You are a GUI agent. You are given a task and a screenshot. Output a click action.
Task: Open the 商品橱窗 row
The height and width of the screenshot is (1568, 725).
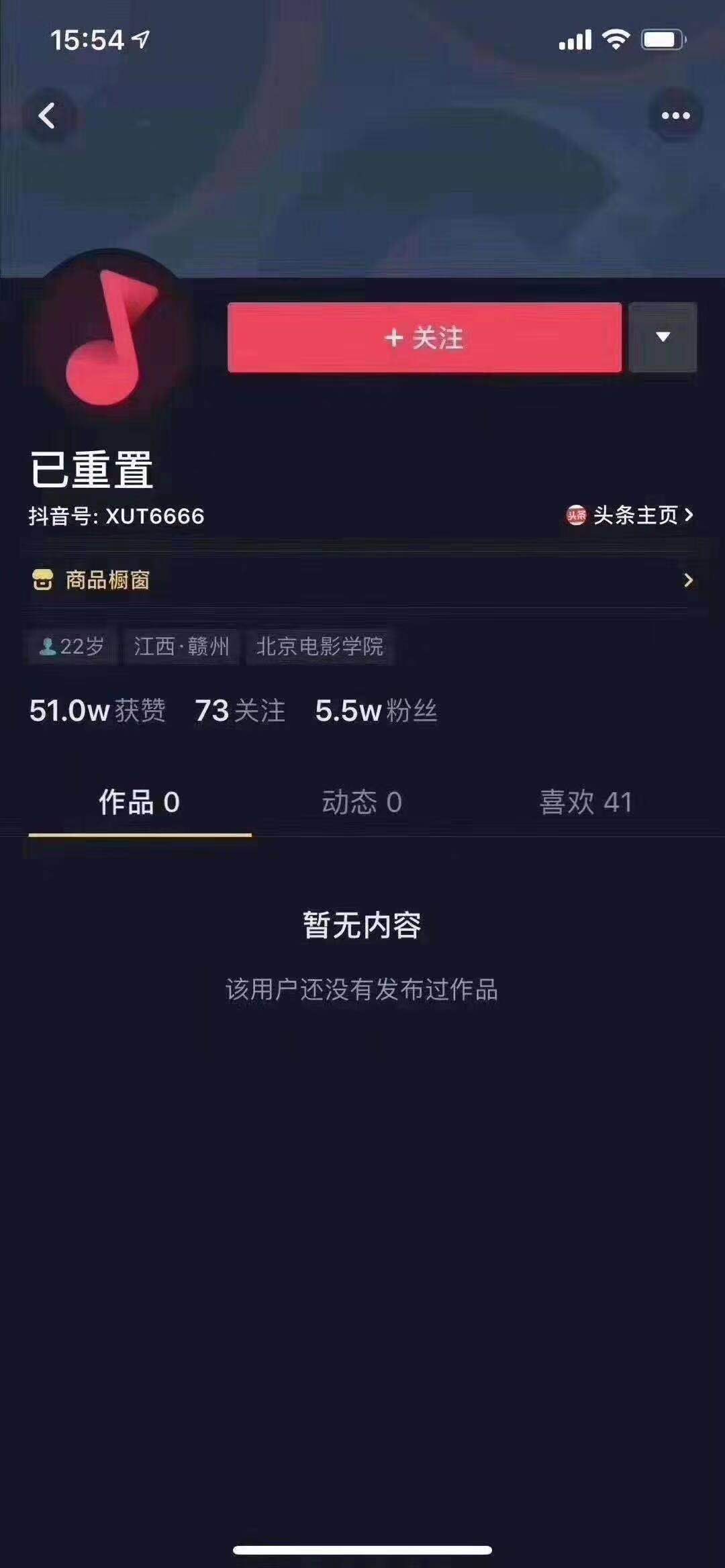362,580
